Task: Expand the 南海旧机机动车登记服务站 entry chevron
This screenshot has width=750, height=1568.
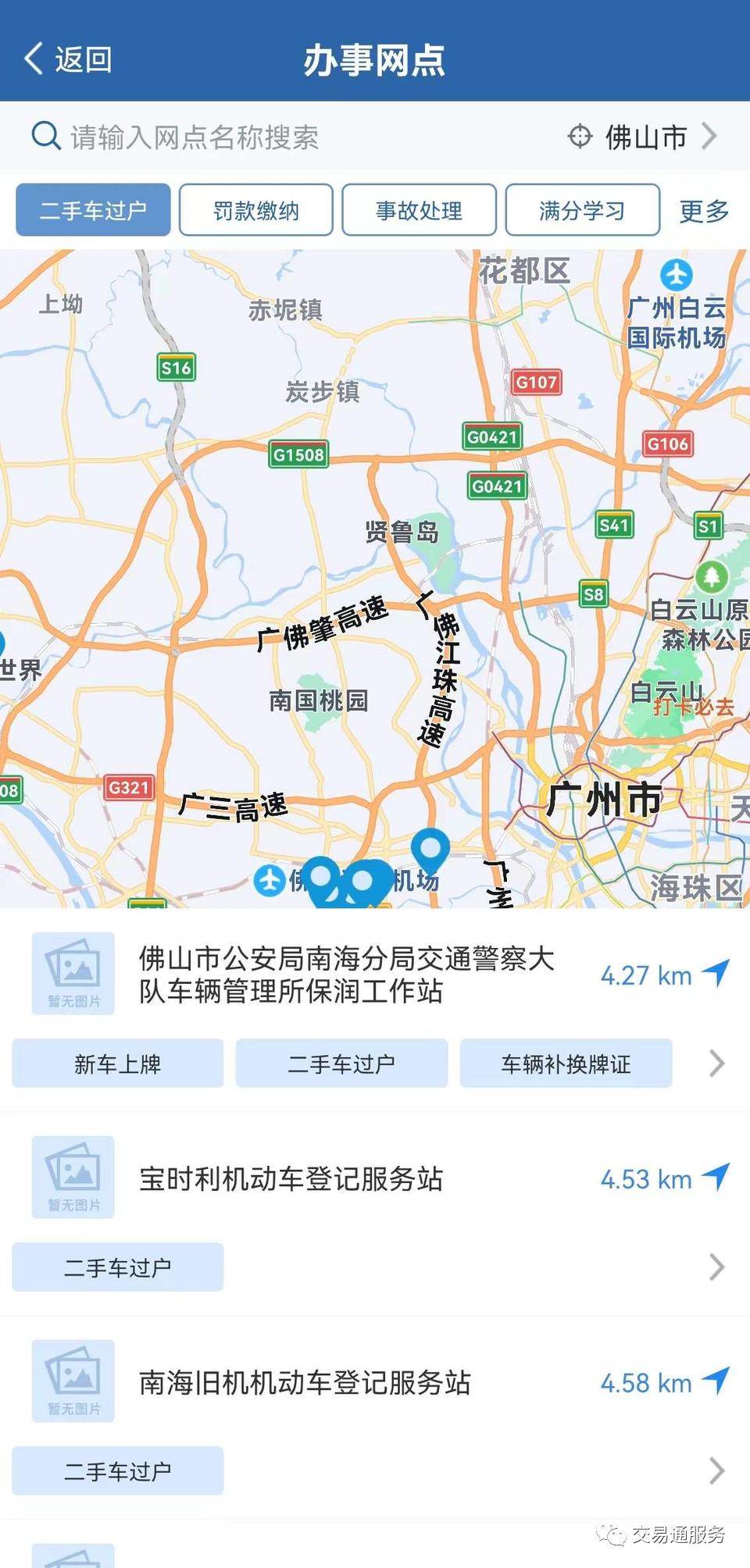Action: [716, 1470]
